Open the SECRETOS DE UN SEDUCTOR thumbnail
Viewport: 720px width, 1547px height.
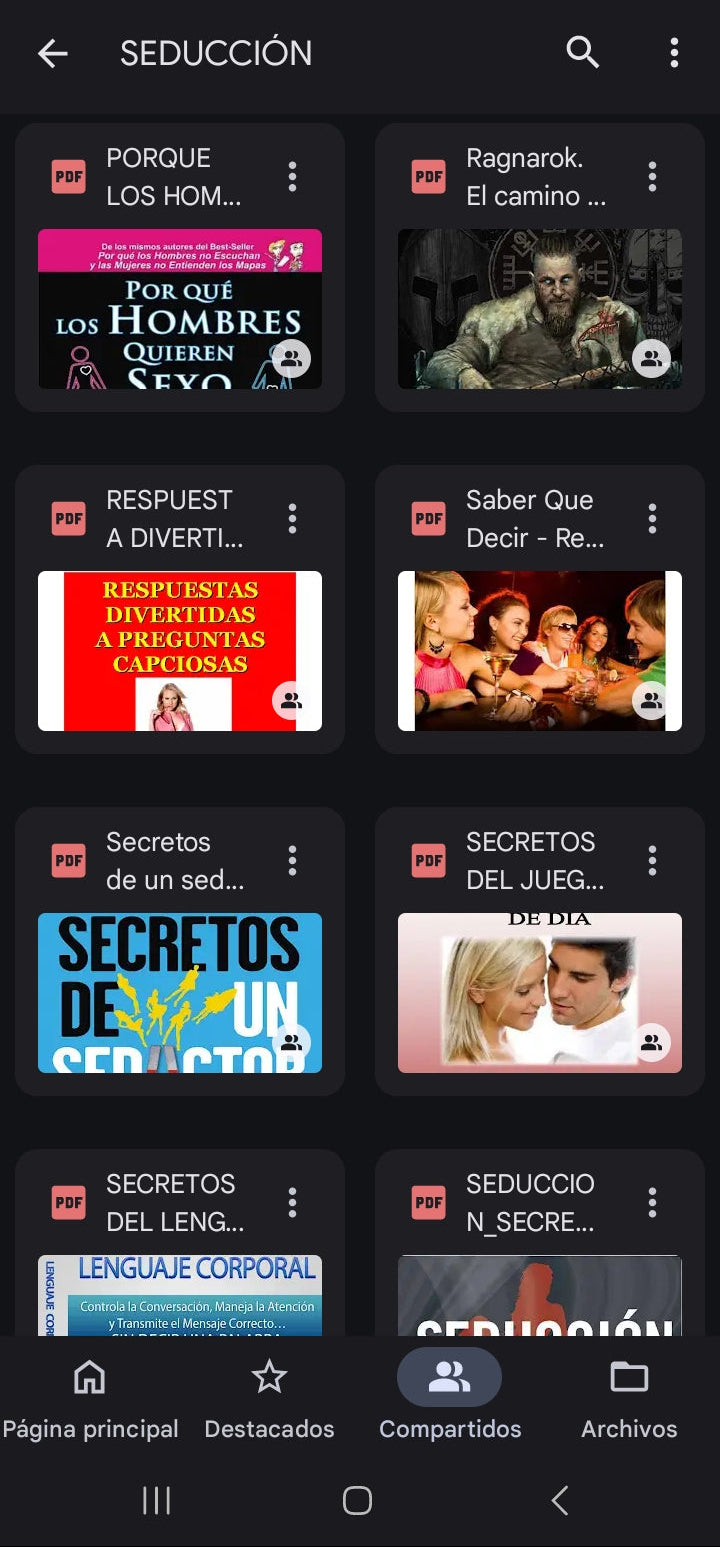tap(179, 991)
